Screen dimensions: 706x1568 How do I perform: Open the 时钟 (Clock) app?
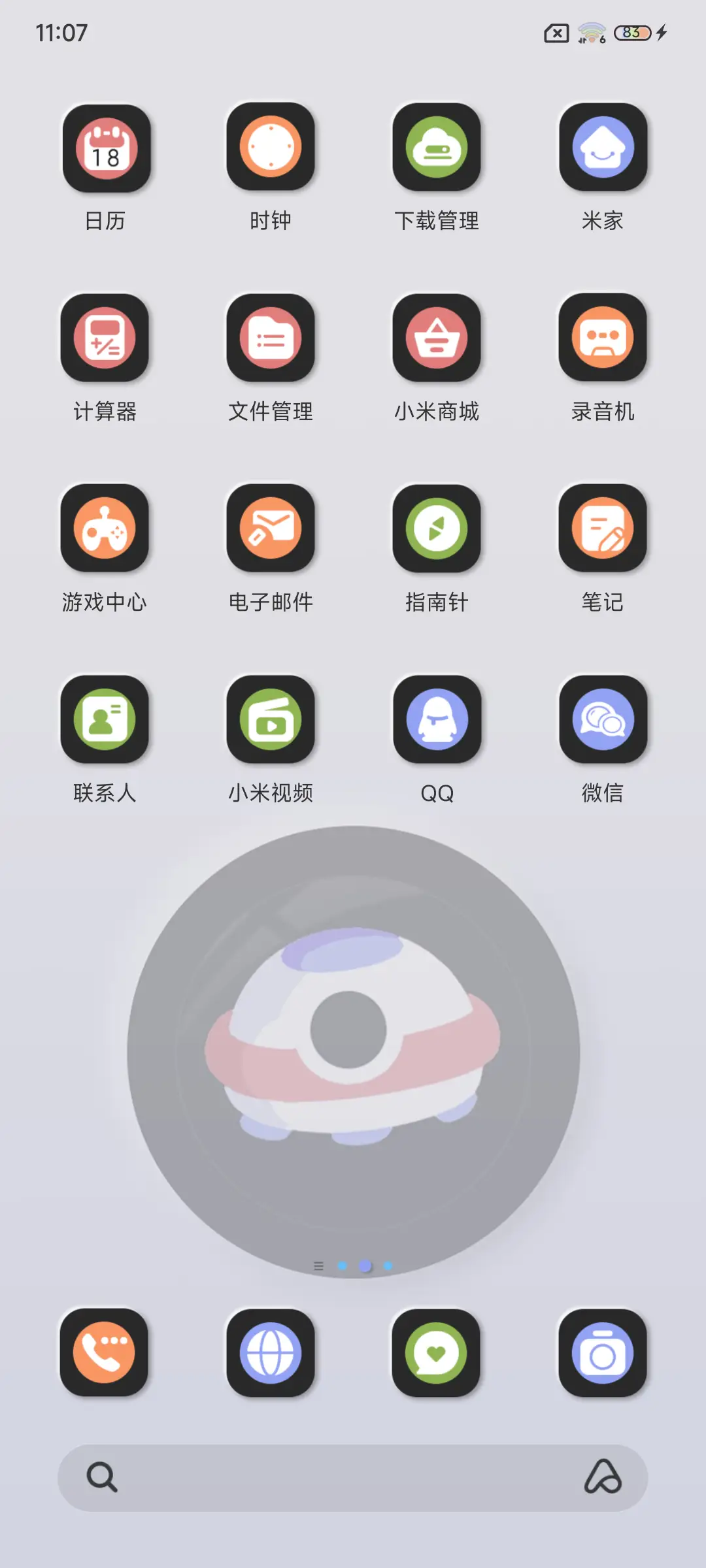click(272, 149)
